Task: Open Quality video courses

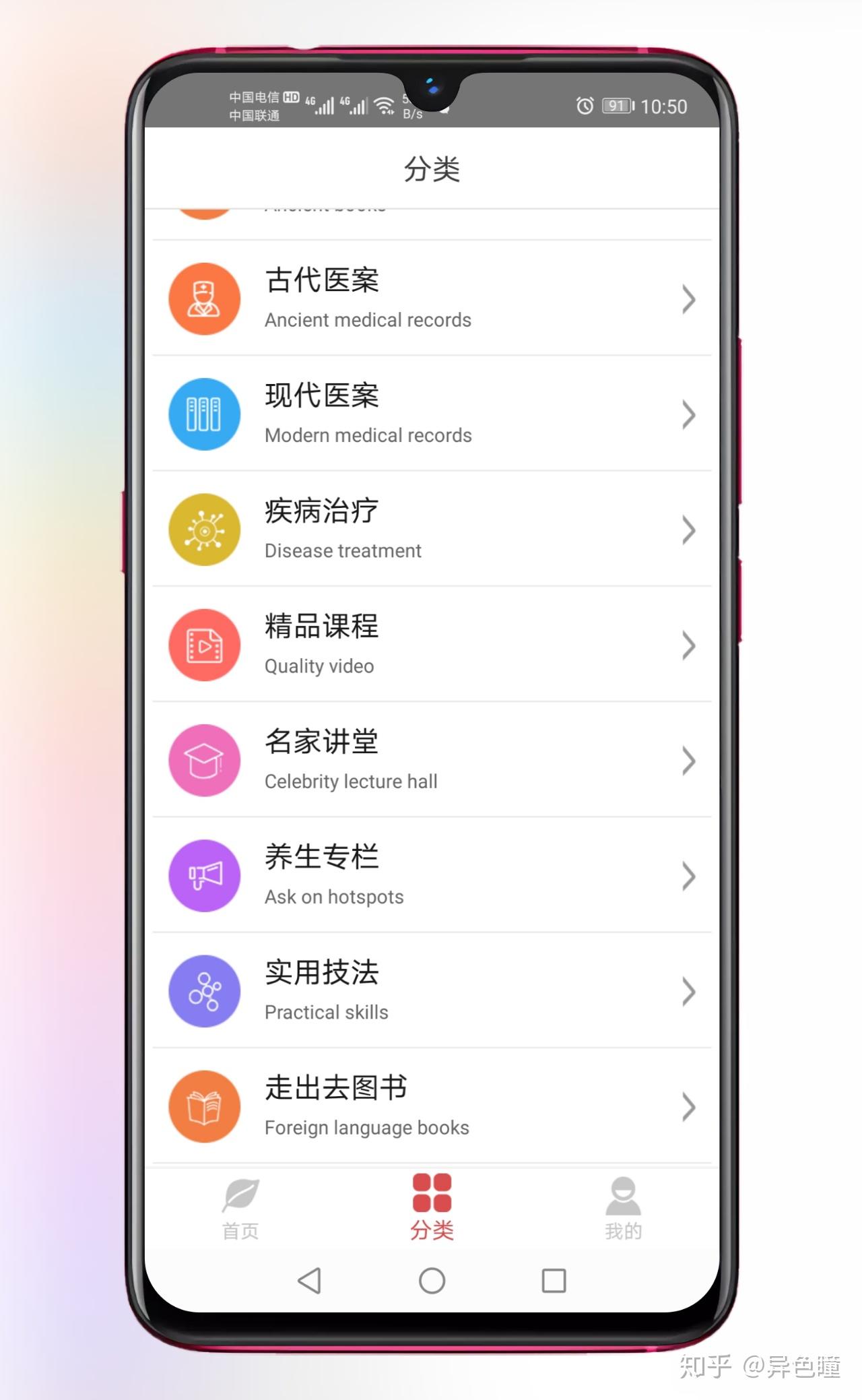Action: 431,645
